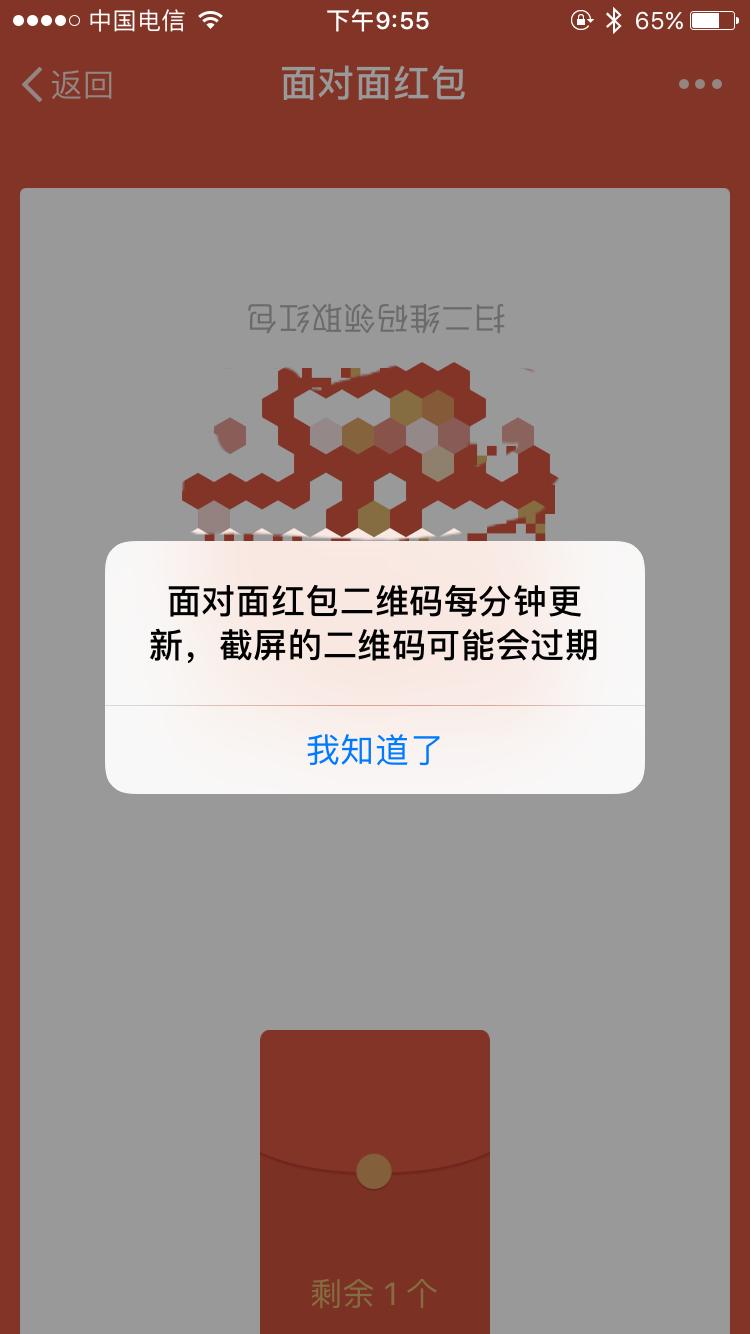Tap the orientation lock icon
The height and width of the screenshot is (1334, 750).
point(581,18)
